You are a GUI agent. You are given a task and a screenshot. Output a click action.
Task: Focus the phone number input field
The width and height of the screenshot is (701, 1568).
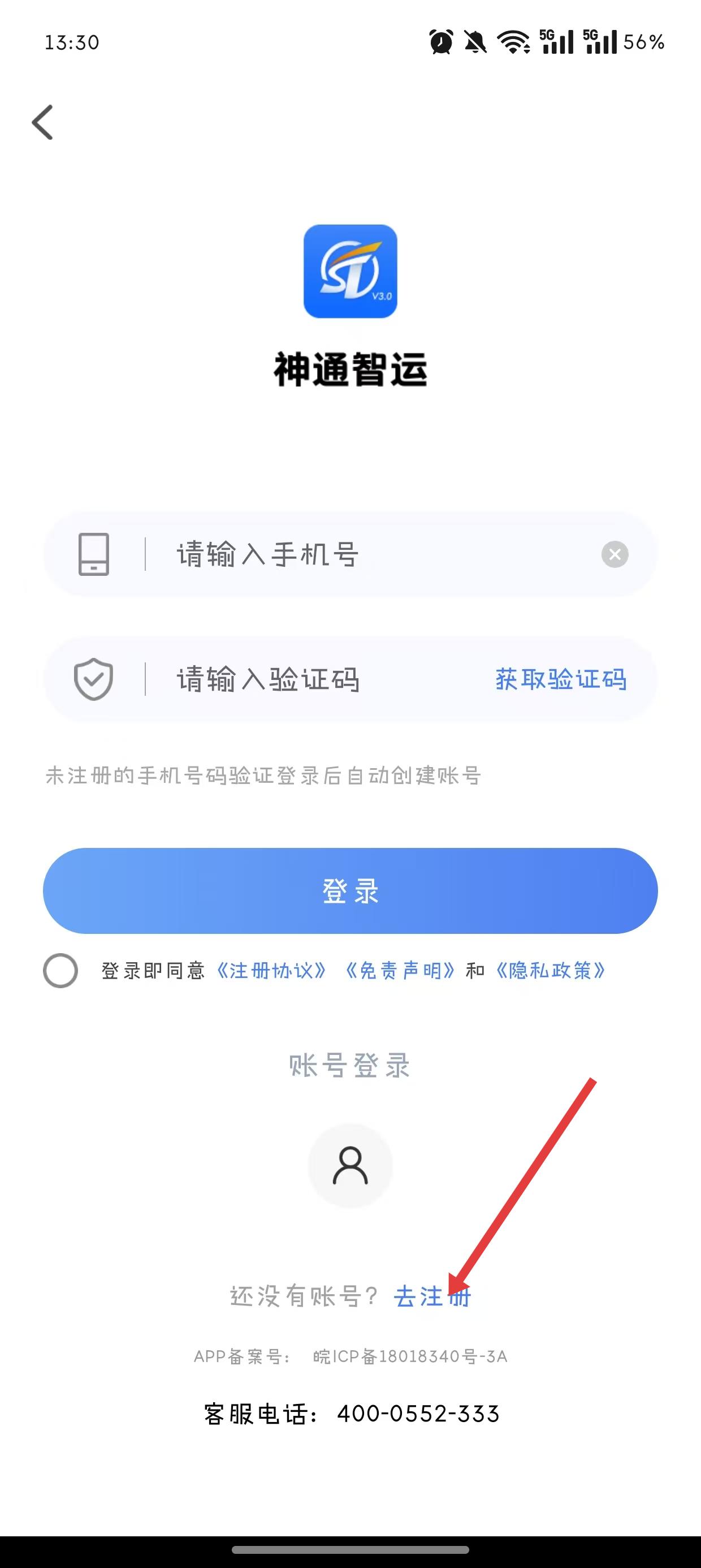365,554
